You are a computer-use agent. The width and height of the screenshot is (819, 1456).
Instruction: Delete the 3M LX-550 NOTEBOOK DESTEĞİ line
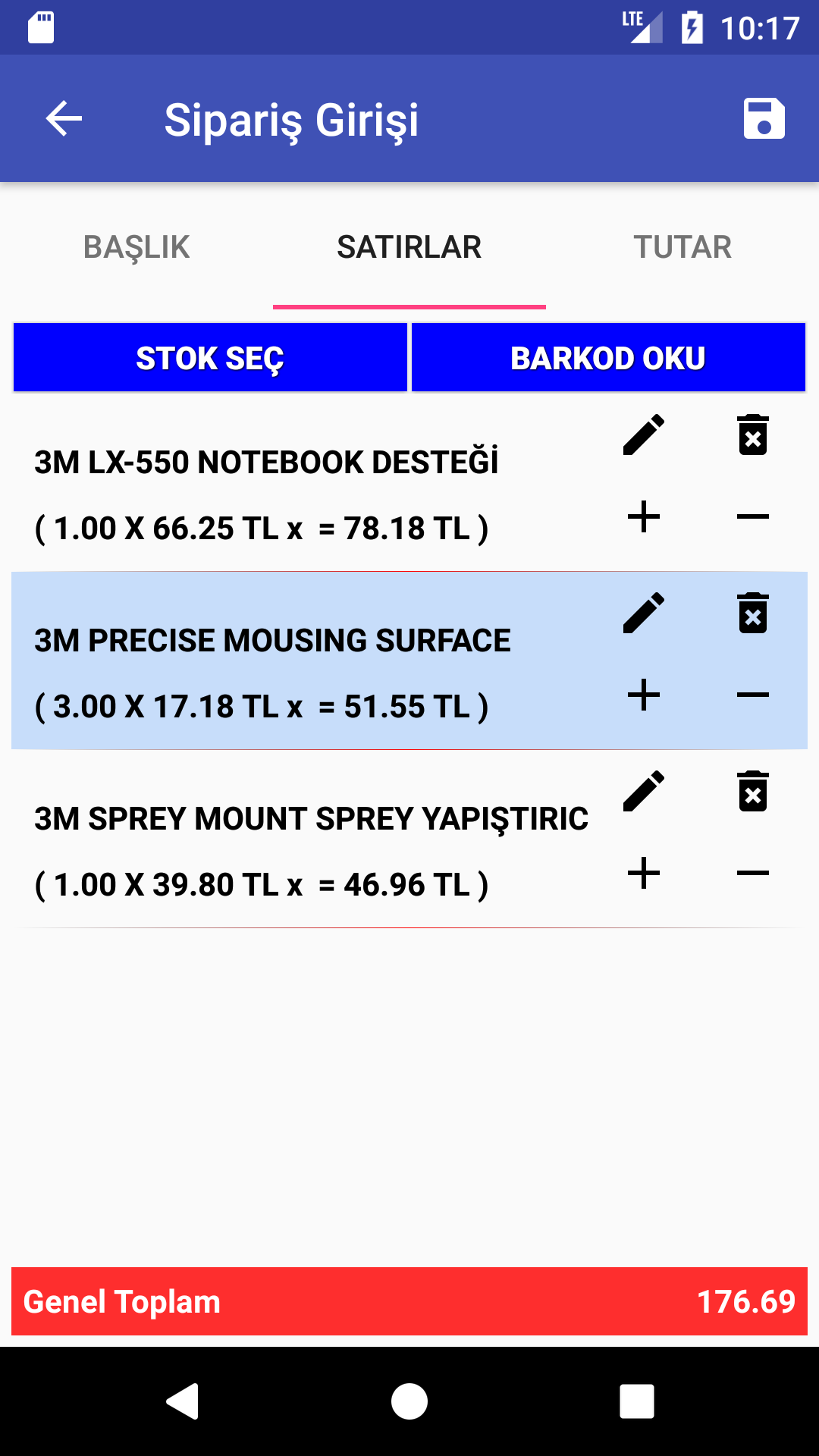(753, 435)
